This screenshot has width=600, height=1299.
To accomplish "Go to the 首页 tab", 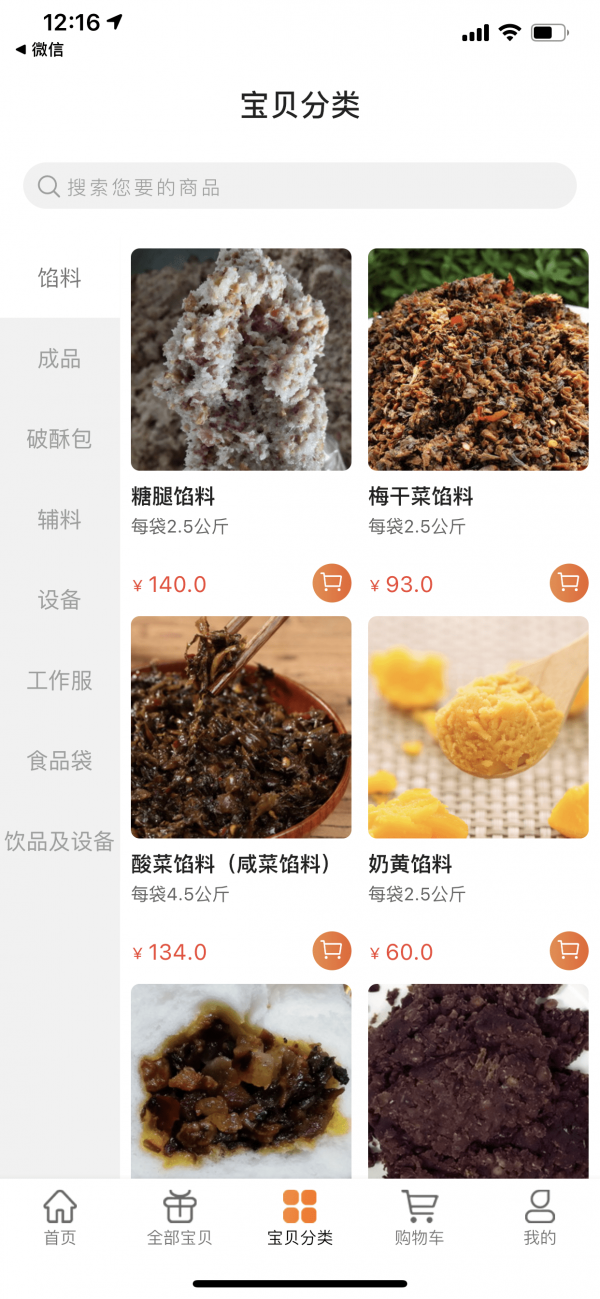I will [x=60, y=1217].
